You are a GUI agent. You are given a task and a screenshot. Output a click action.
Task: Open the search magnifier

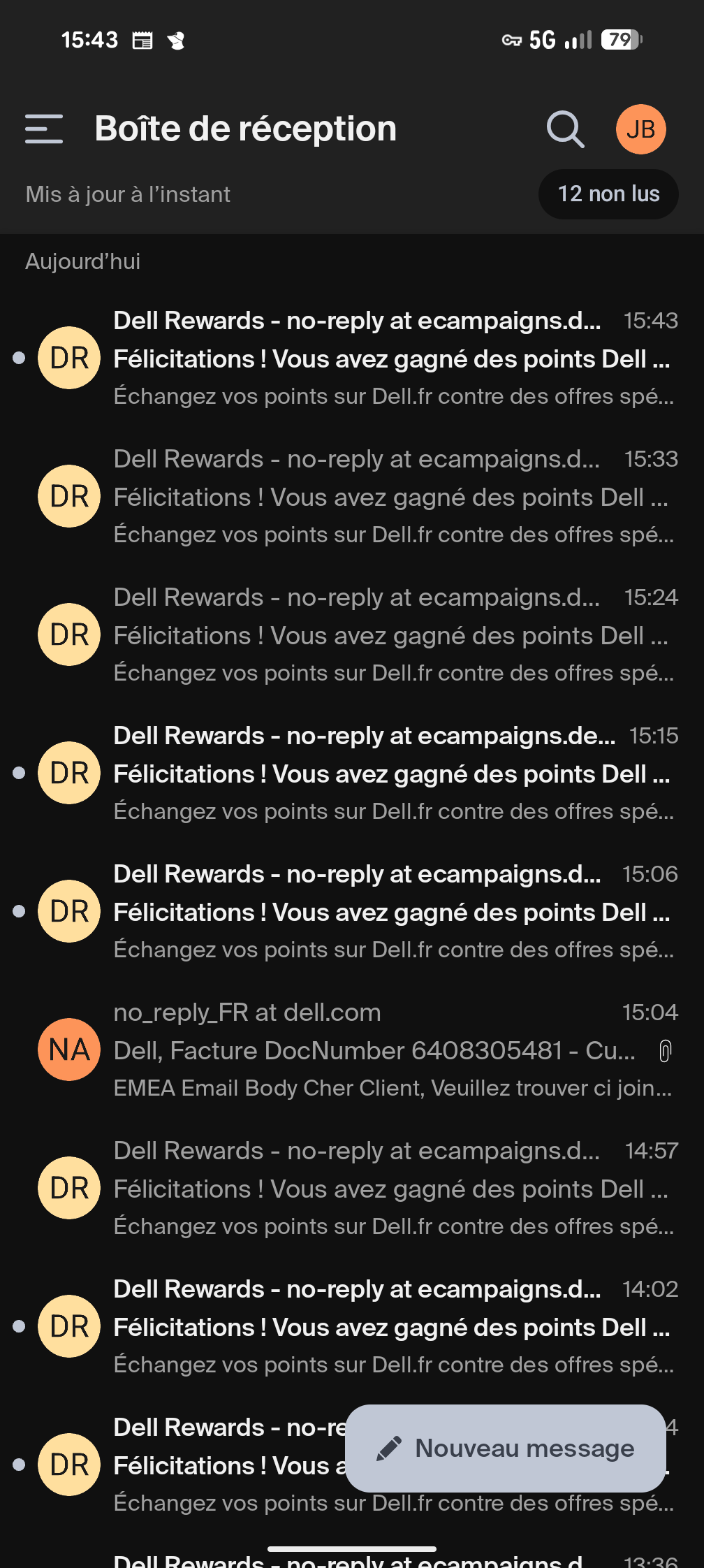565,129
